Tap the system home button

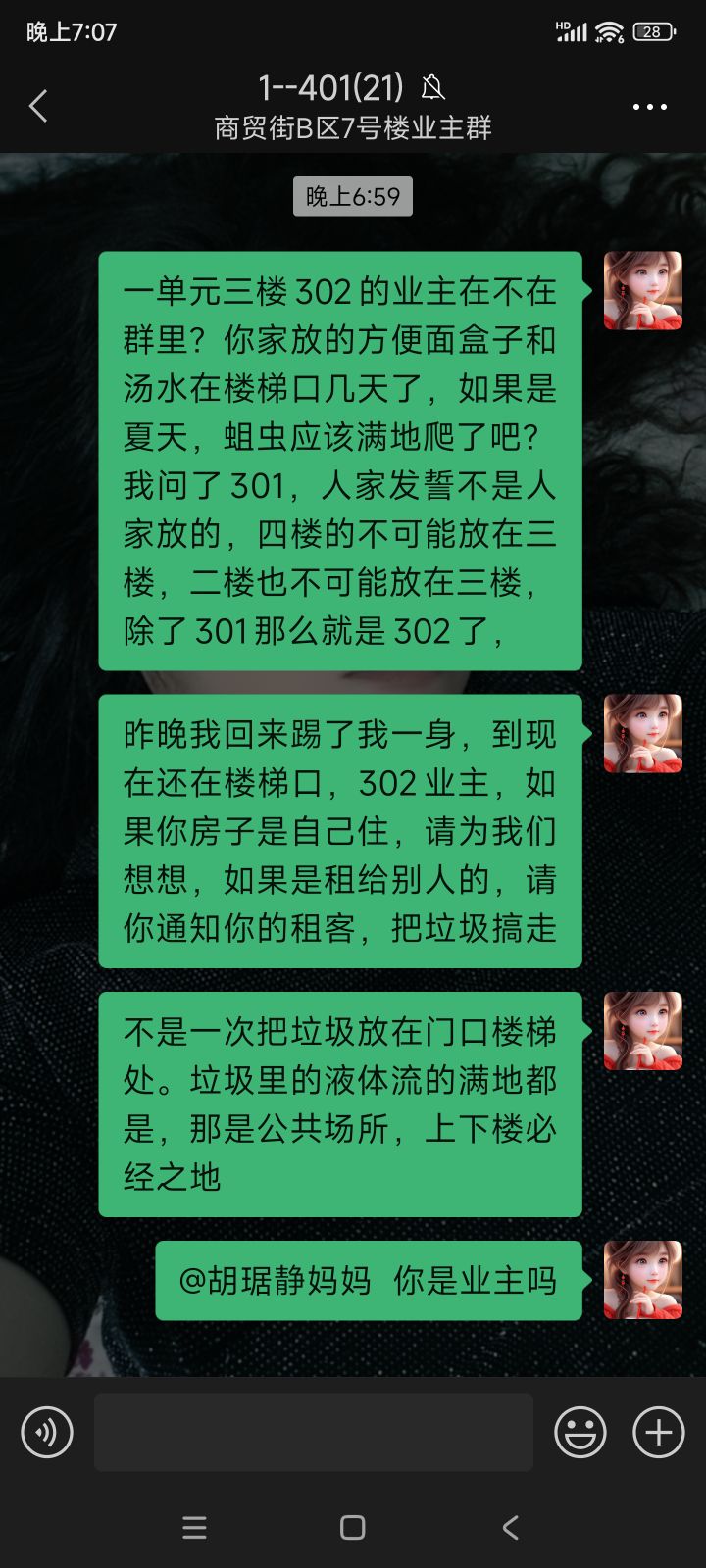coord(353,1527)
